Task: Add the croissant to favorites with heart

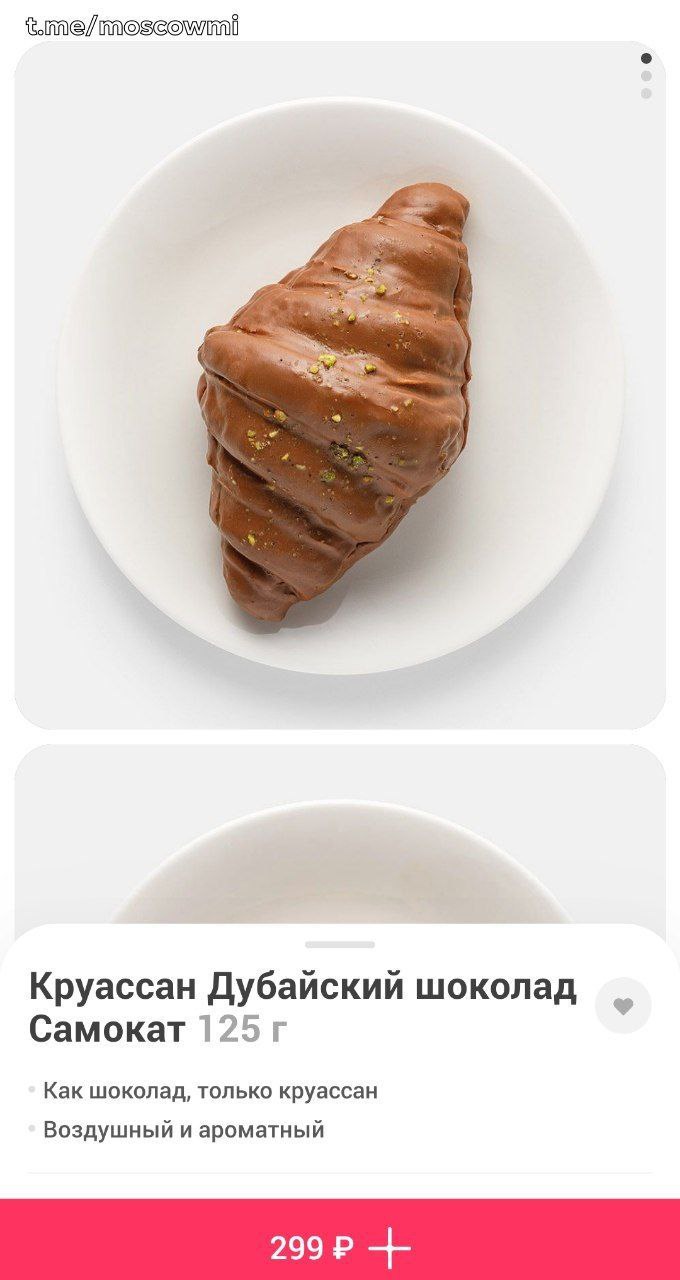Action: 623,1006
